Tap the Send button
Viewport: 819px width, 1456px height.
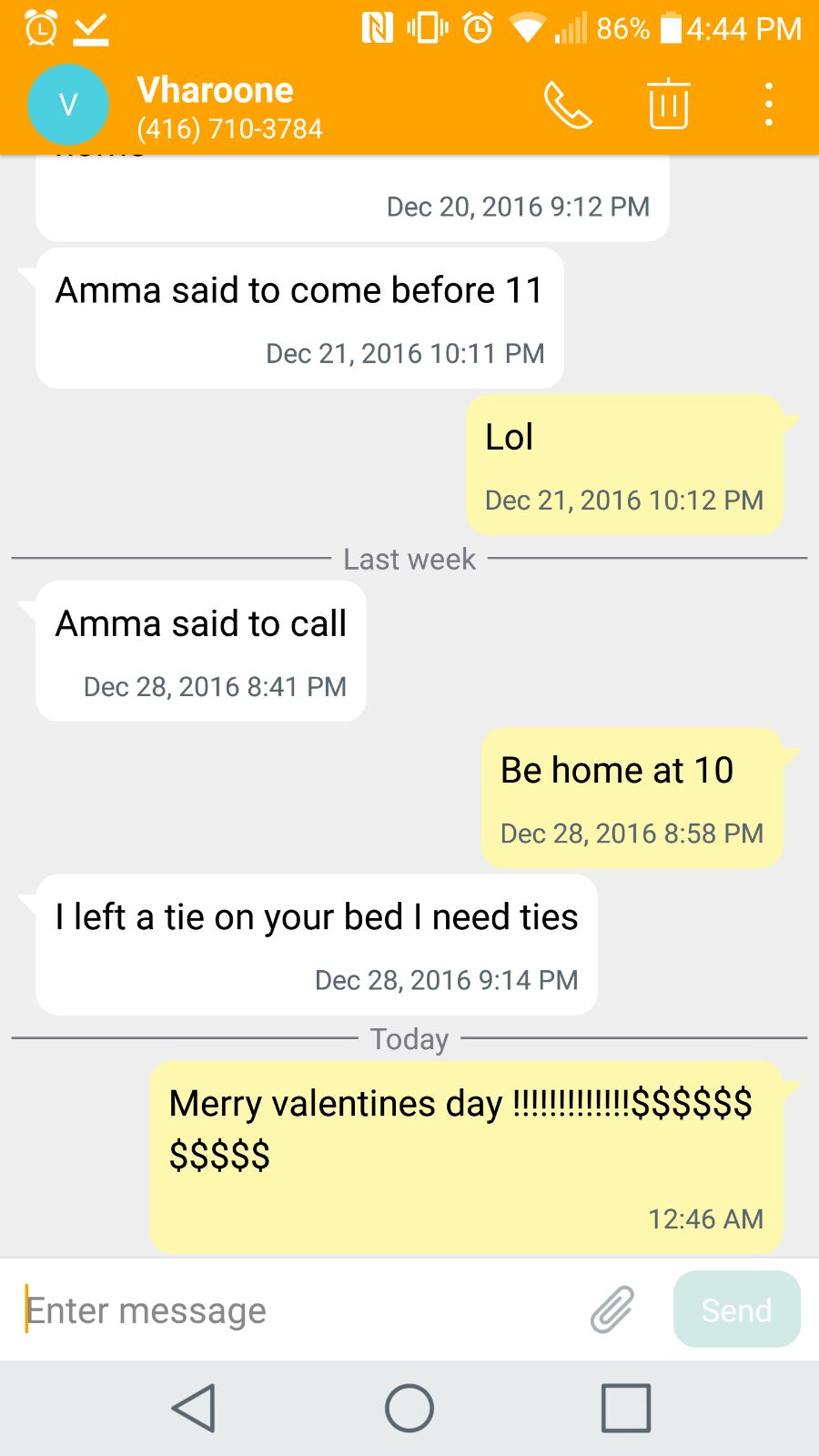[x=737, y=1309]
